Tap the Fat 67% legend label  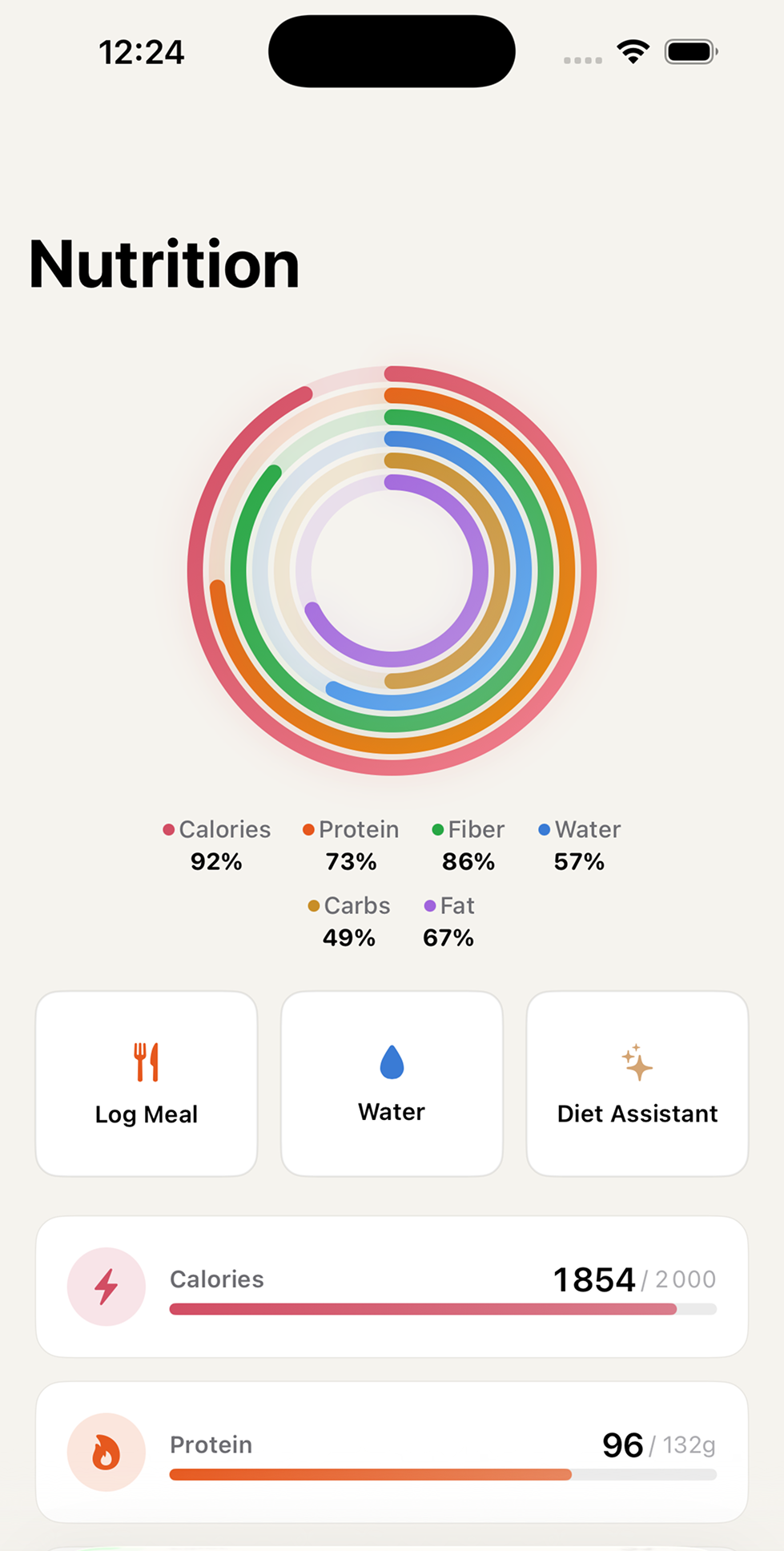point(448,921)
